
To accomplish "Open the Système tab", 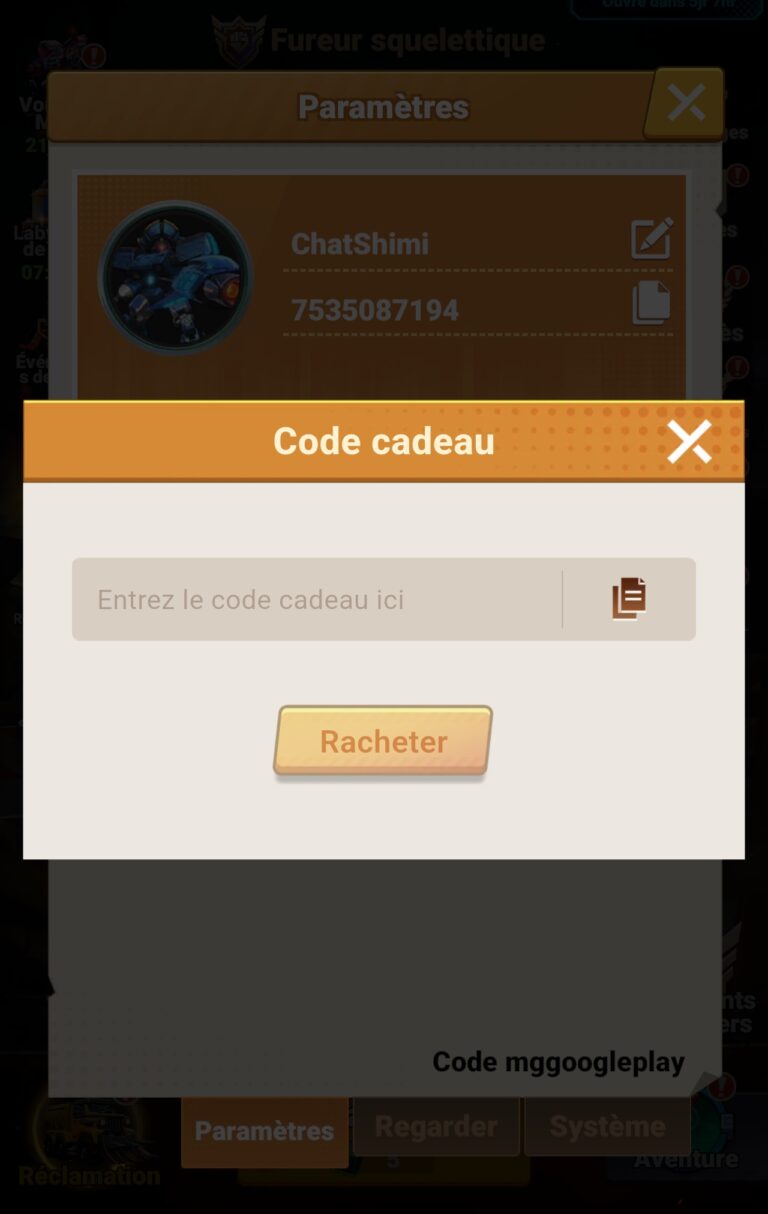I will (607, 1125).
